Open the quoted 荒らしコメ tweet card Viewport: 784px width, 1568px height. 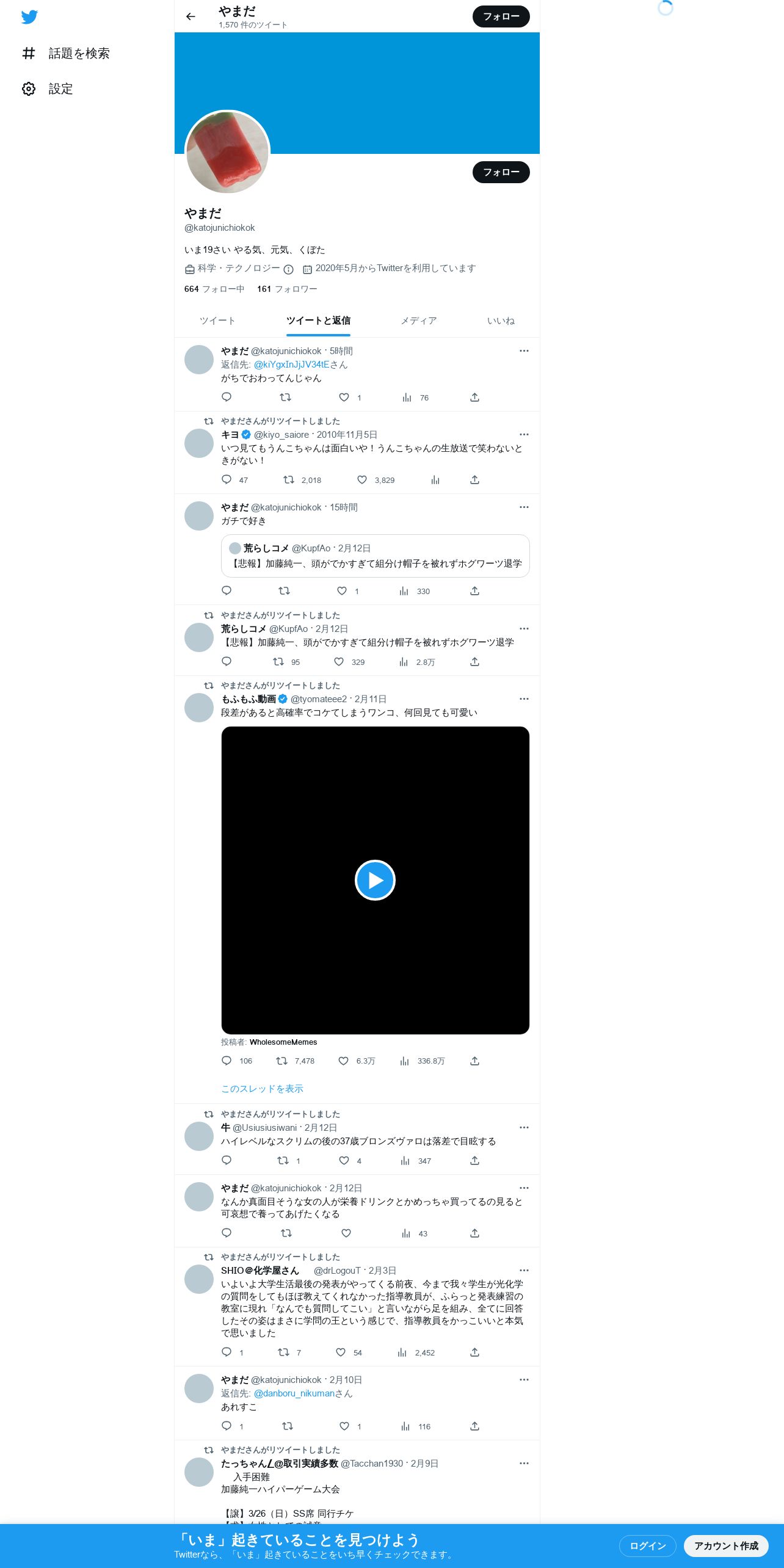375,556
